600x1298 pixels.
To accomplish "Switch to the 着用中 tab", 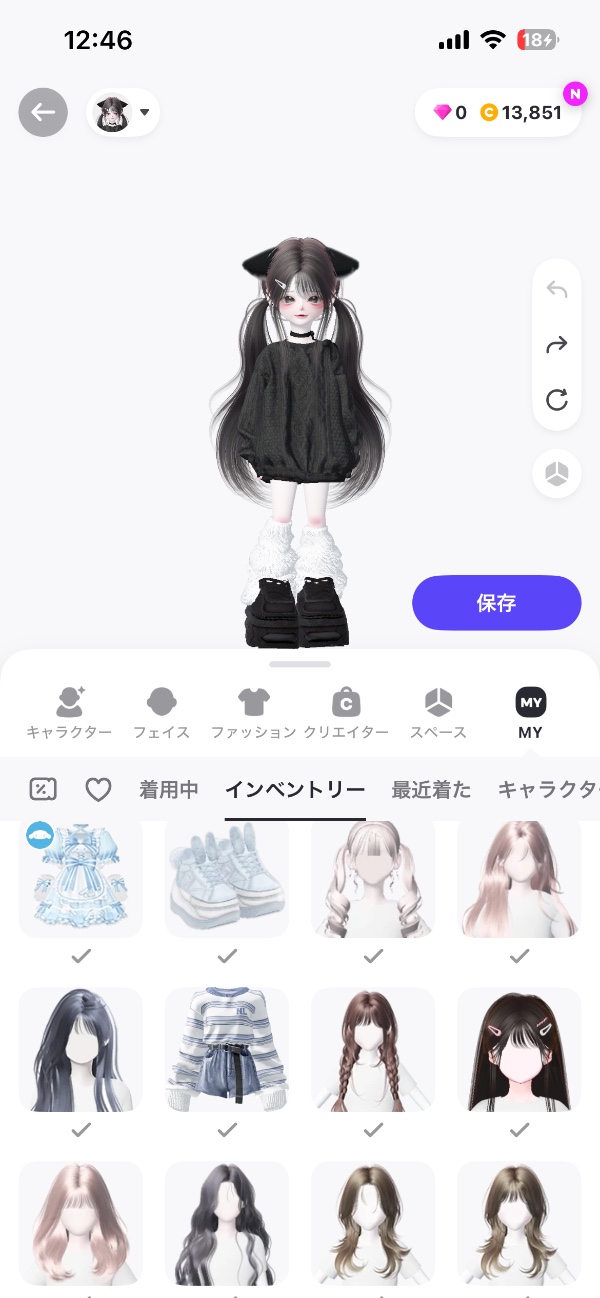I will click(x=168, y=789).
